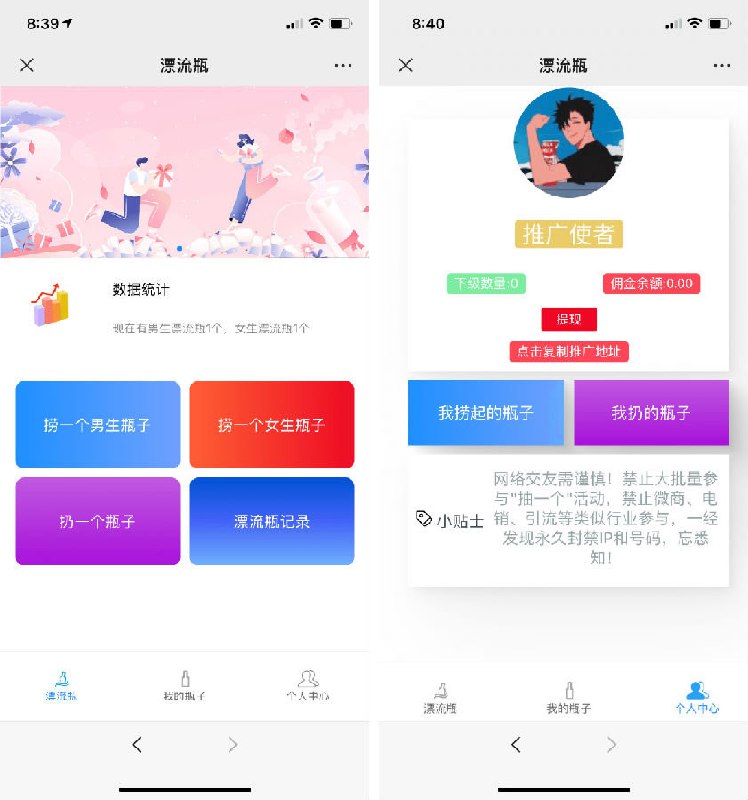
Task: Tap the 我的瓶子 bottle icon
Action: click(187, 682)
